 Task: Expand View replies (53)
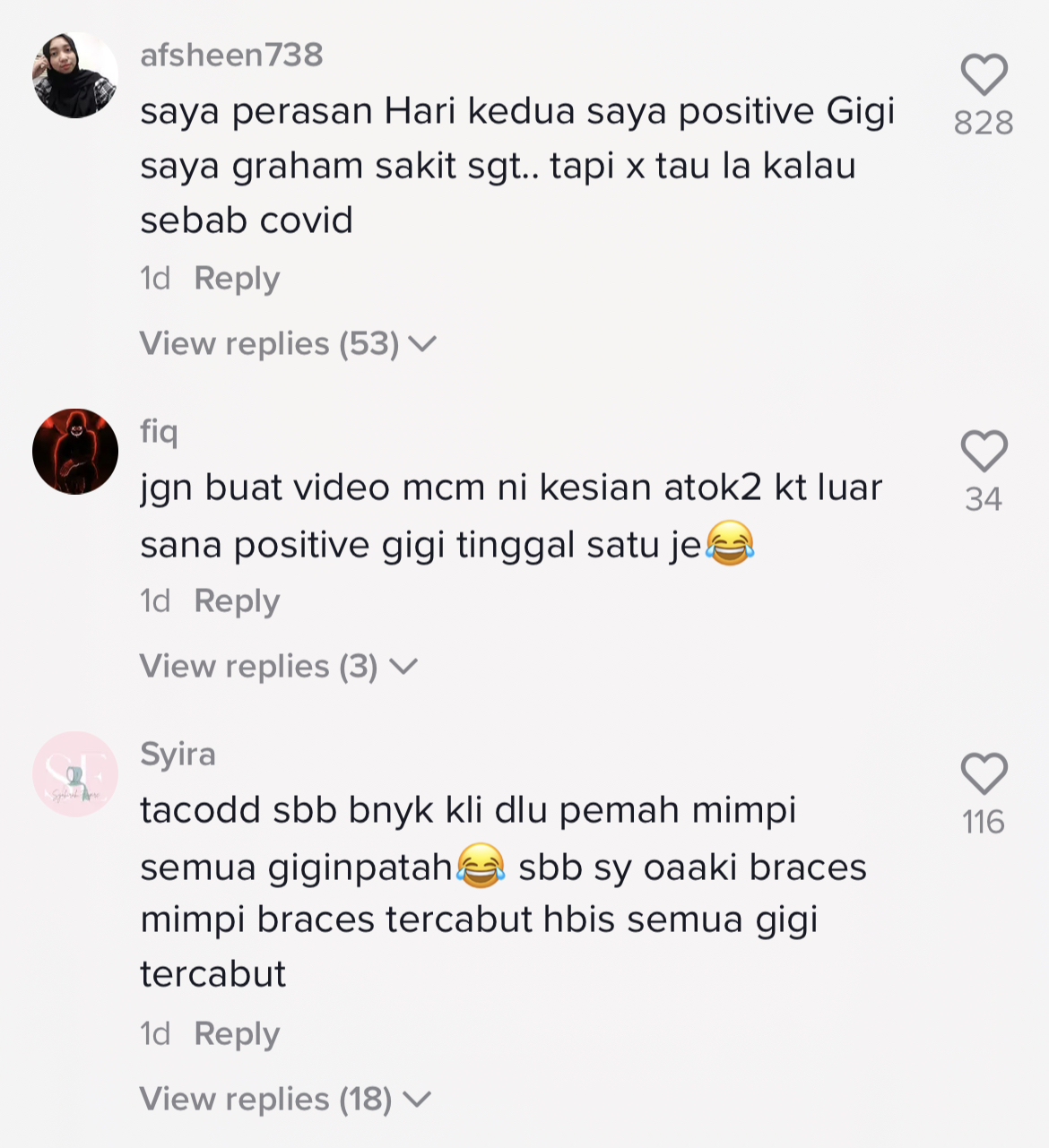(287, 344)
